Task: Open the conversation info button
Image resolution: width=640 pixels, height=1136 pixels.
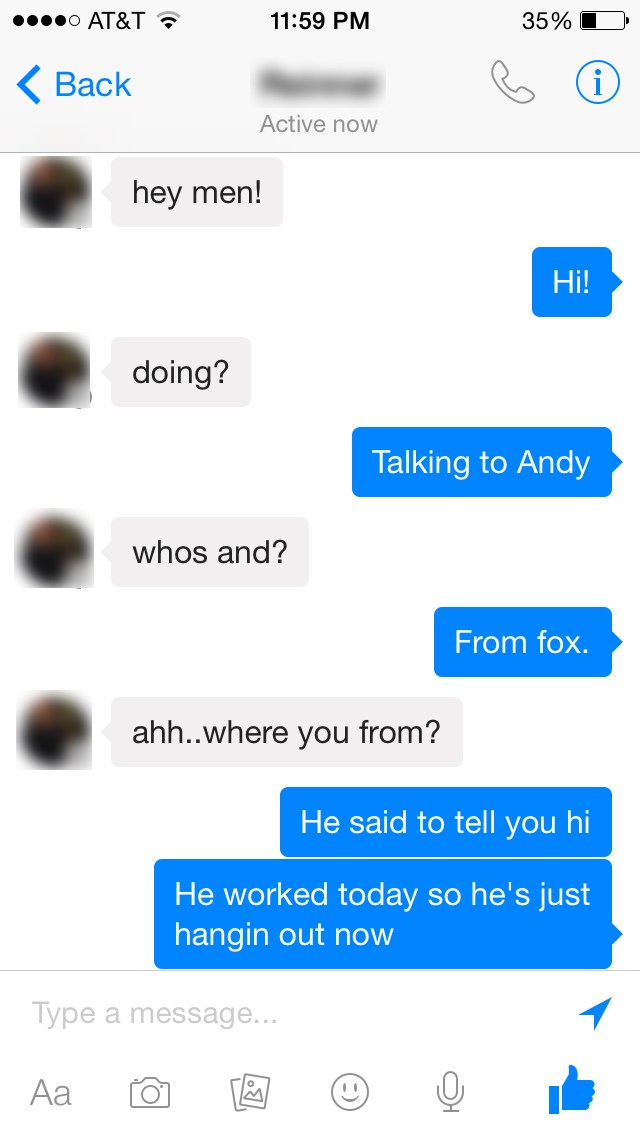Action: coord(597,83)
